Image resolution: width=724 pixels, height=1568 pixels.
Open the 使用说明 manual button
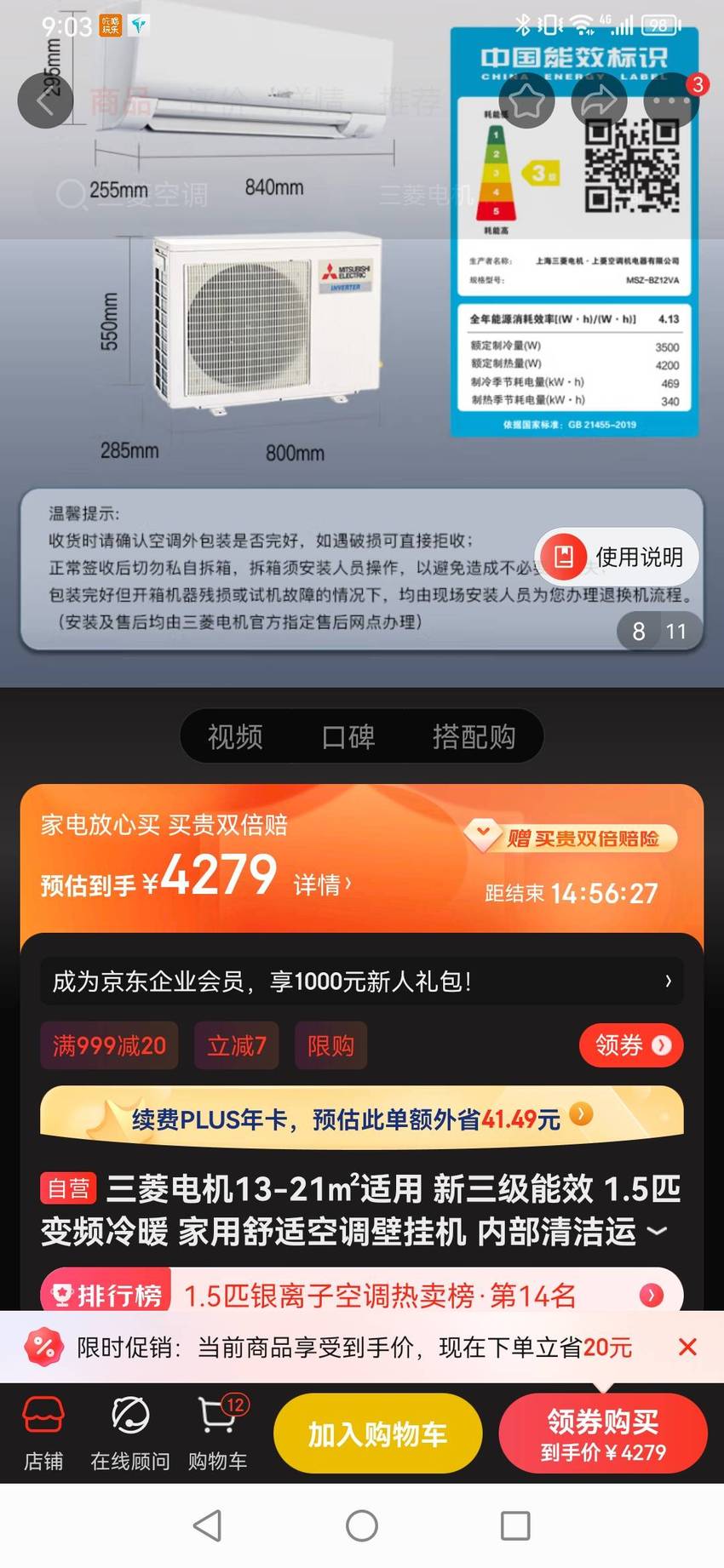click(x=617, y=557)
